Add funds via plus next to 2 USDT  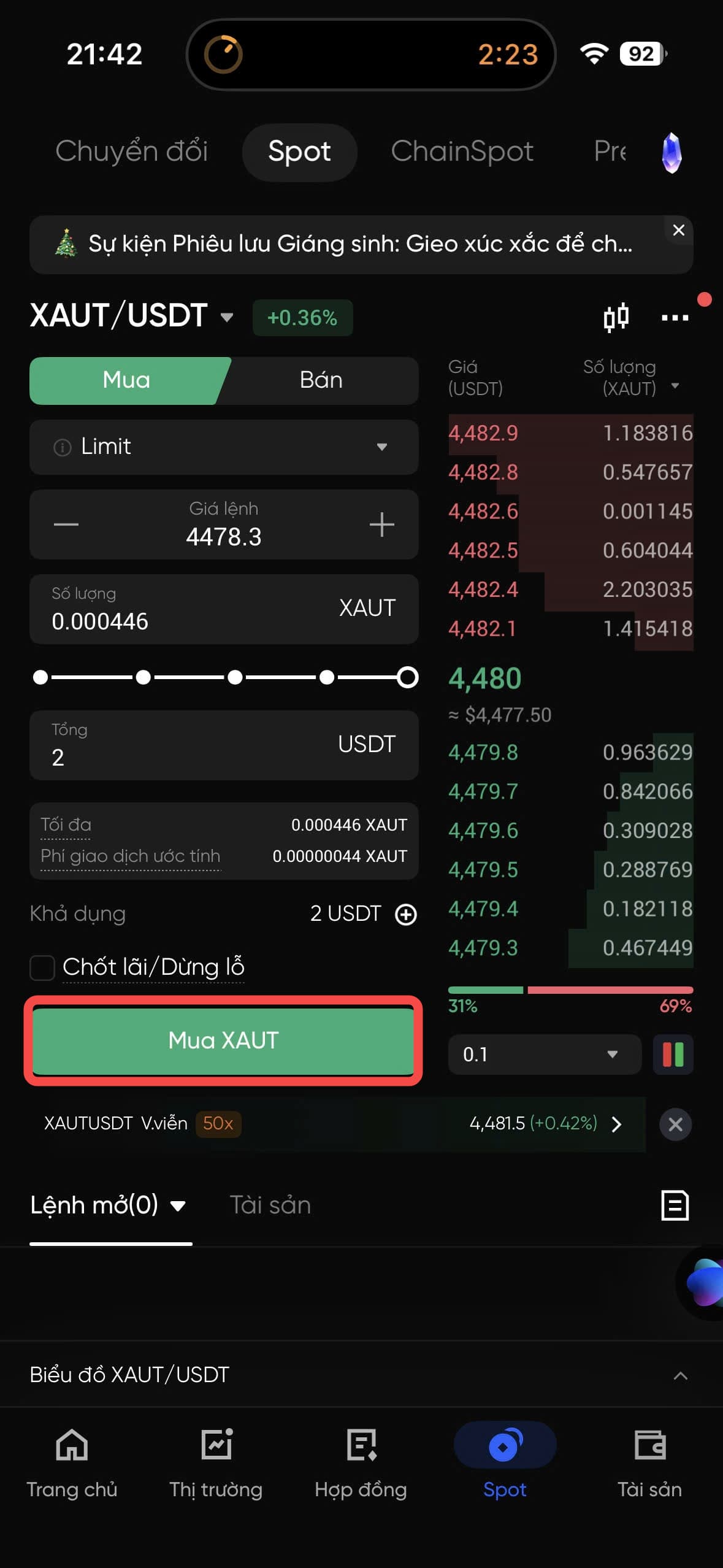point(406,915)
